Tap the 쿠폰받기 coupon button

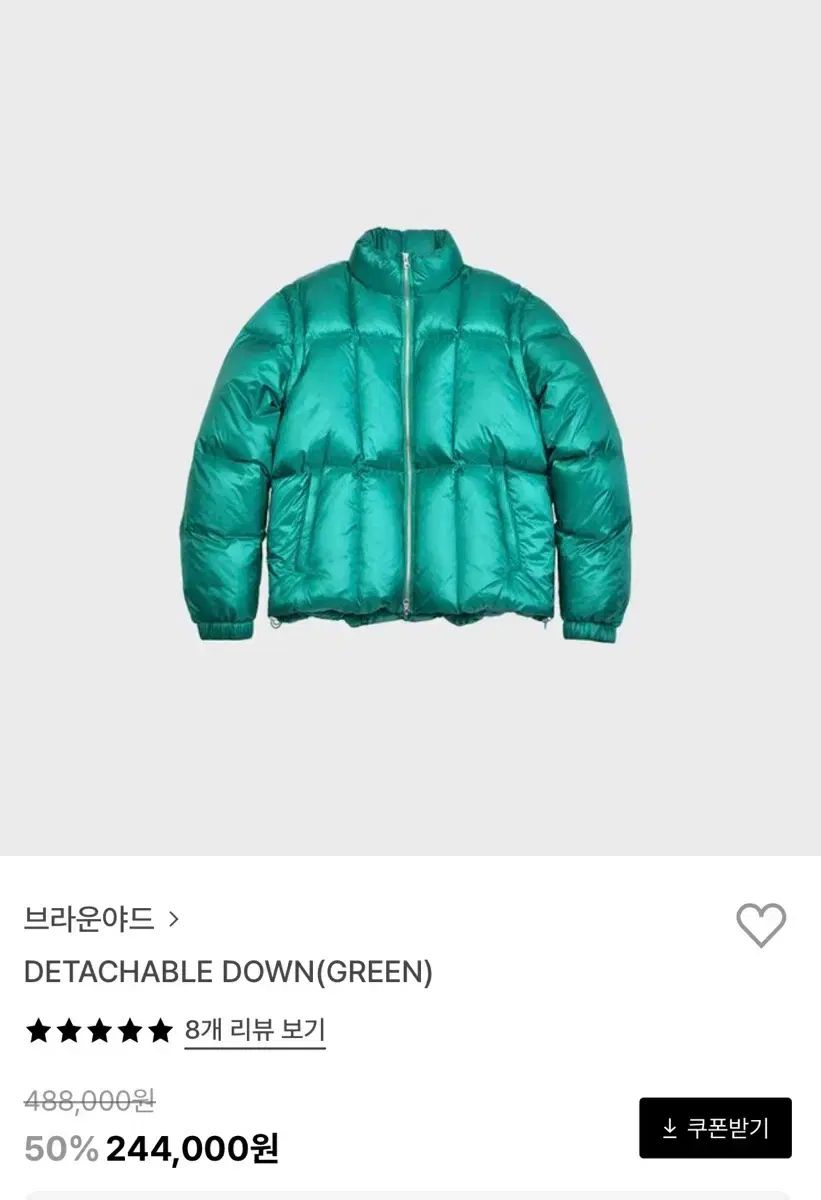715,1128
